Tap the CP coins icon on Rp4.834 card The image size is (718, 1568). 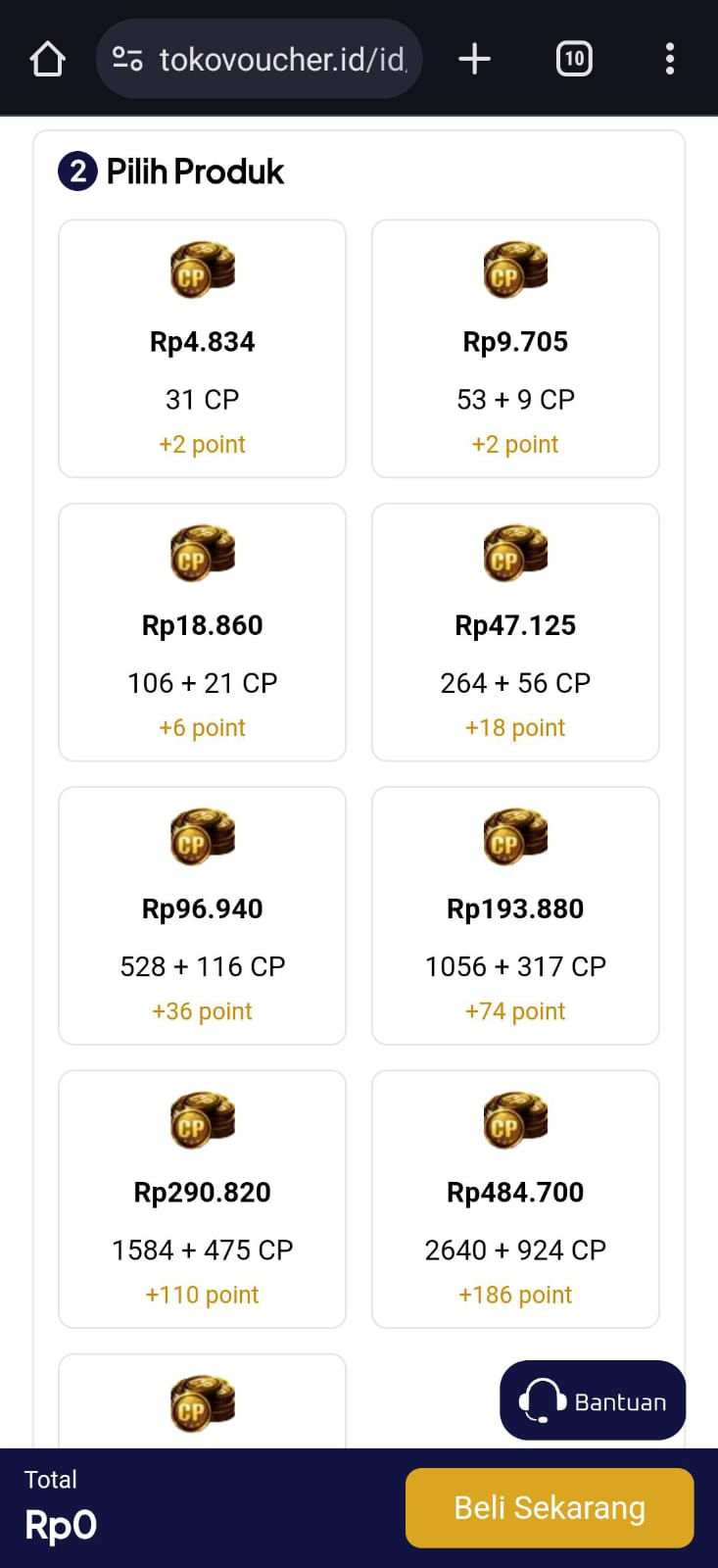(x=202, y=269)
